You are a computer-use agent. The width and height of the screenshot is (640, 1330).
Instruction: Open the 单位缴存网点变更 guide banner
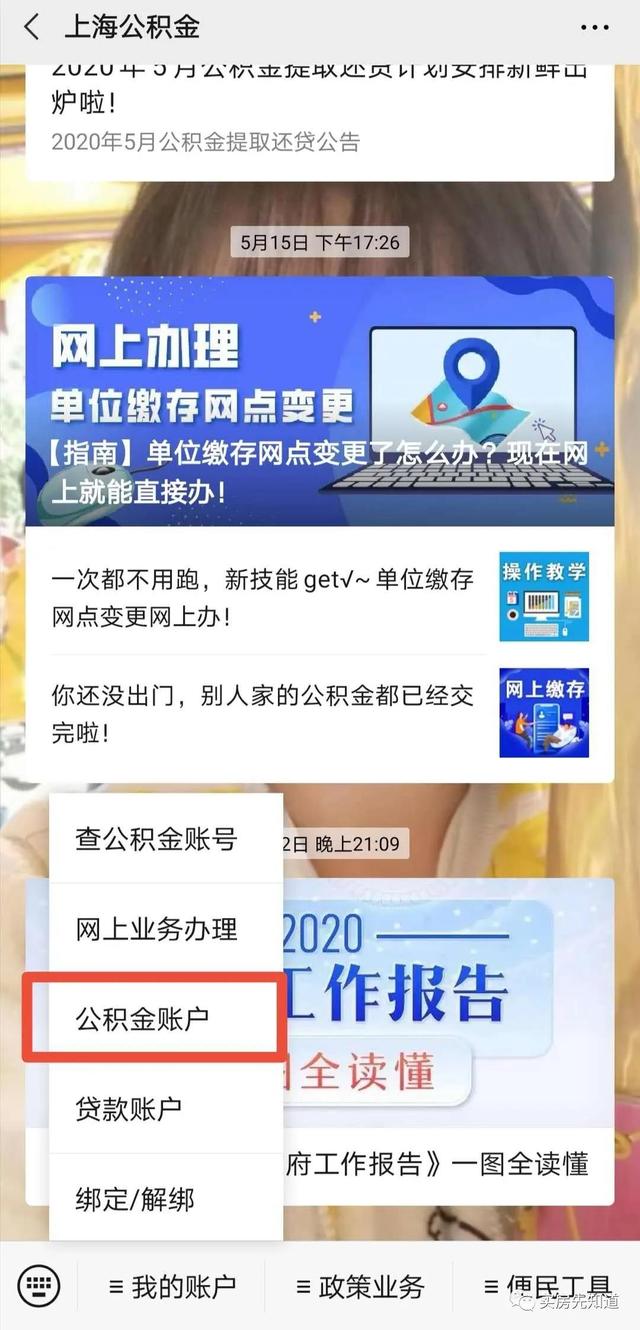click(320, 400)
